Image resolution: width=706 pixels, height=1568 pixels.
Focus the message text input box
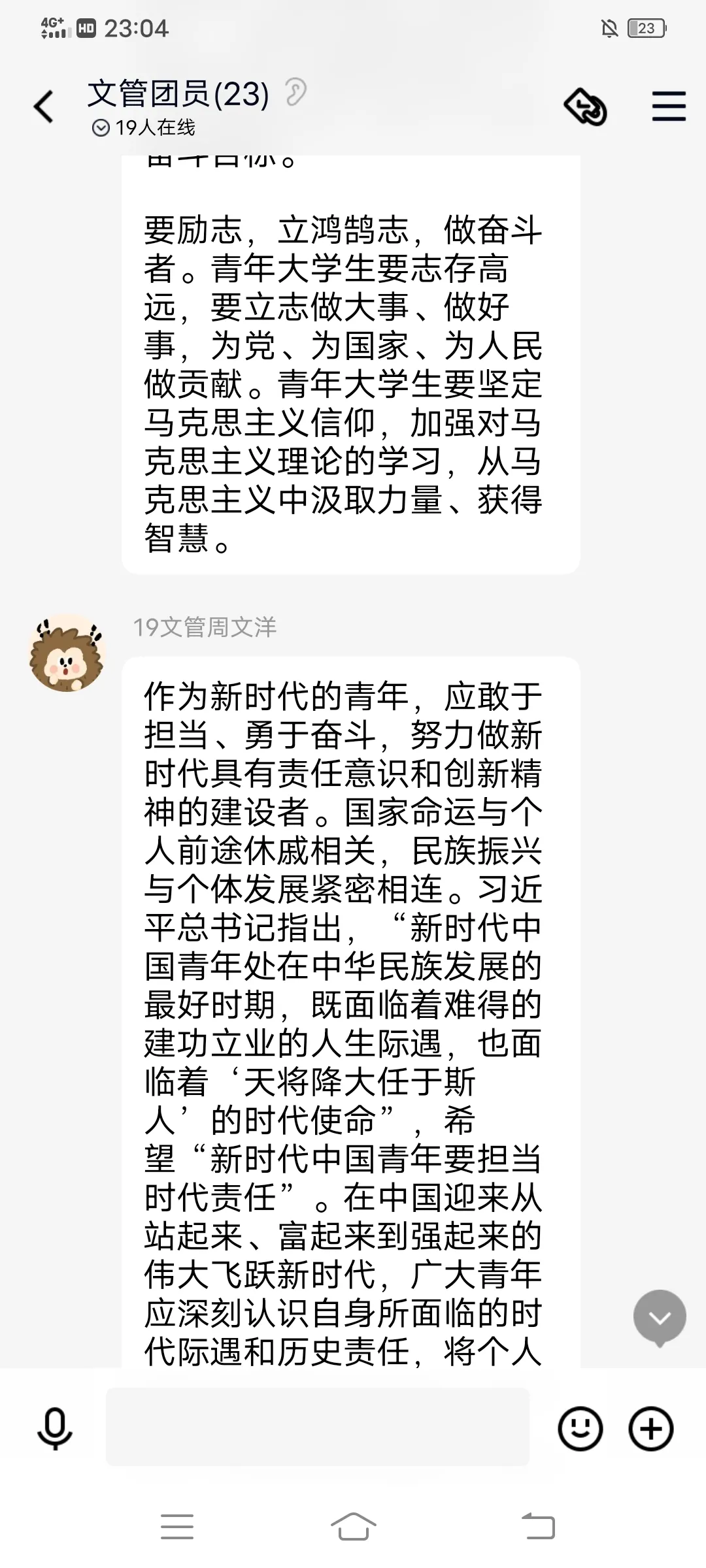pyautogui.click(x=317, y=1428)
